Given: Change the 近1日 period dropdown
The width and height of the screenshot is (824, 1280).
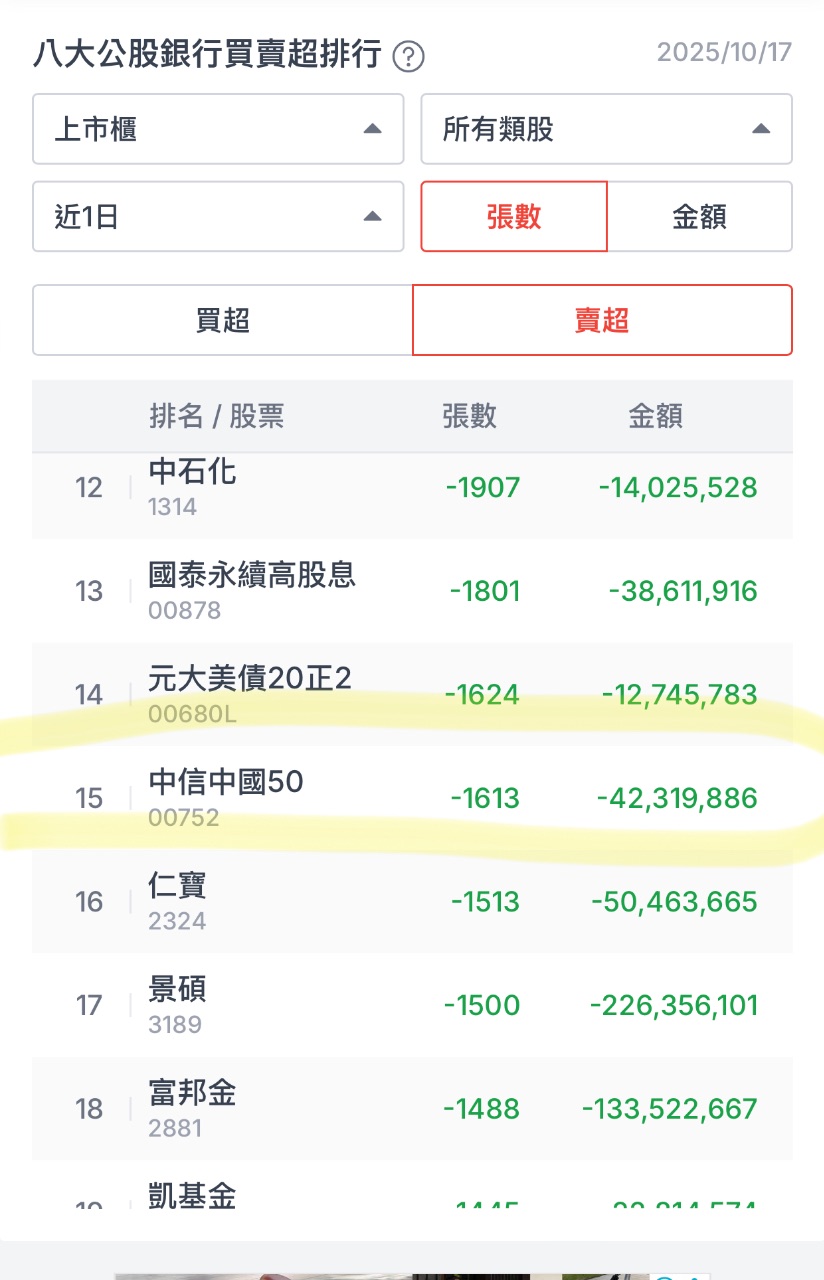Looking at the screenshot, I should [x=218, y=216].
